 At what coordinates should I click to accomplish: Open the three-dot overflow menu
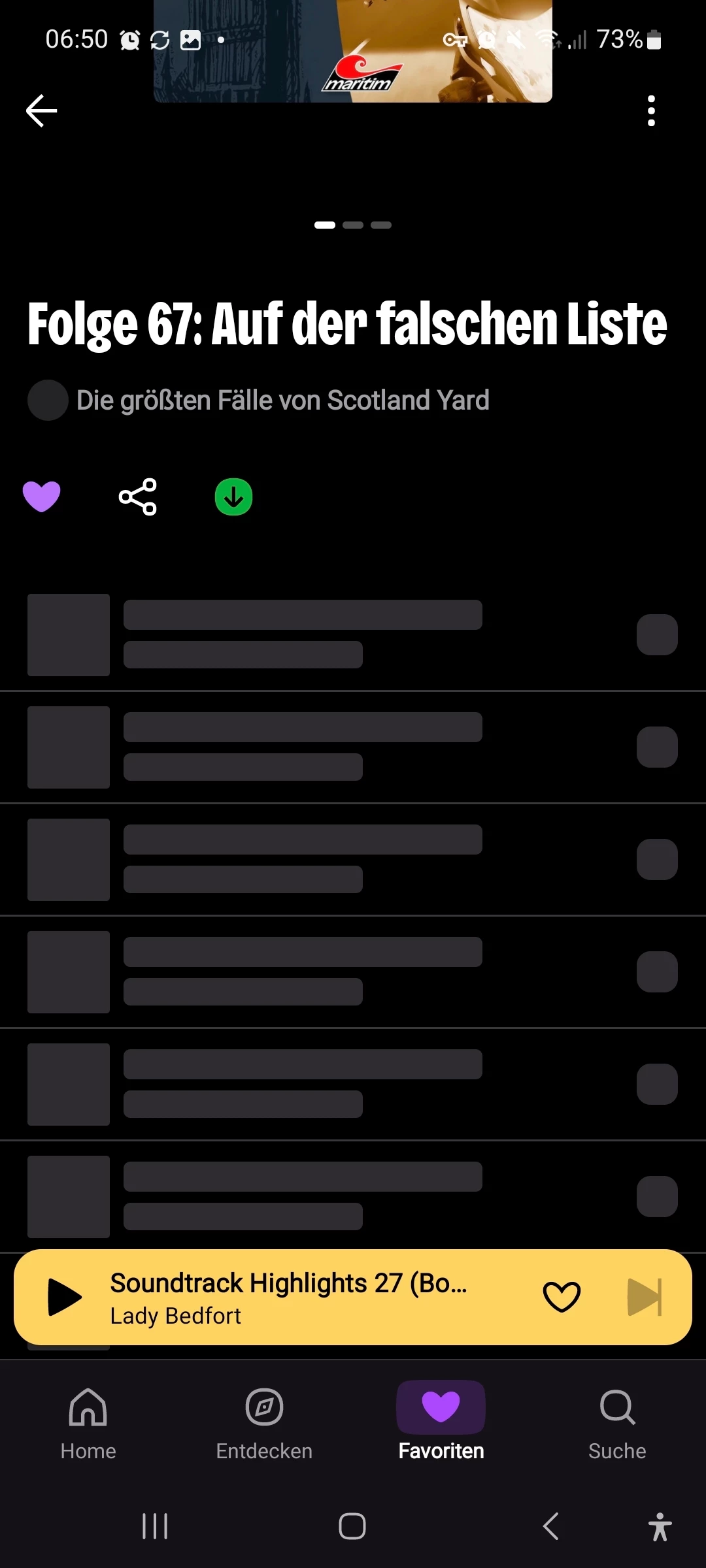[650, 110]
